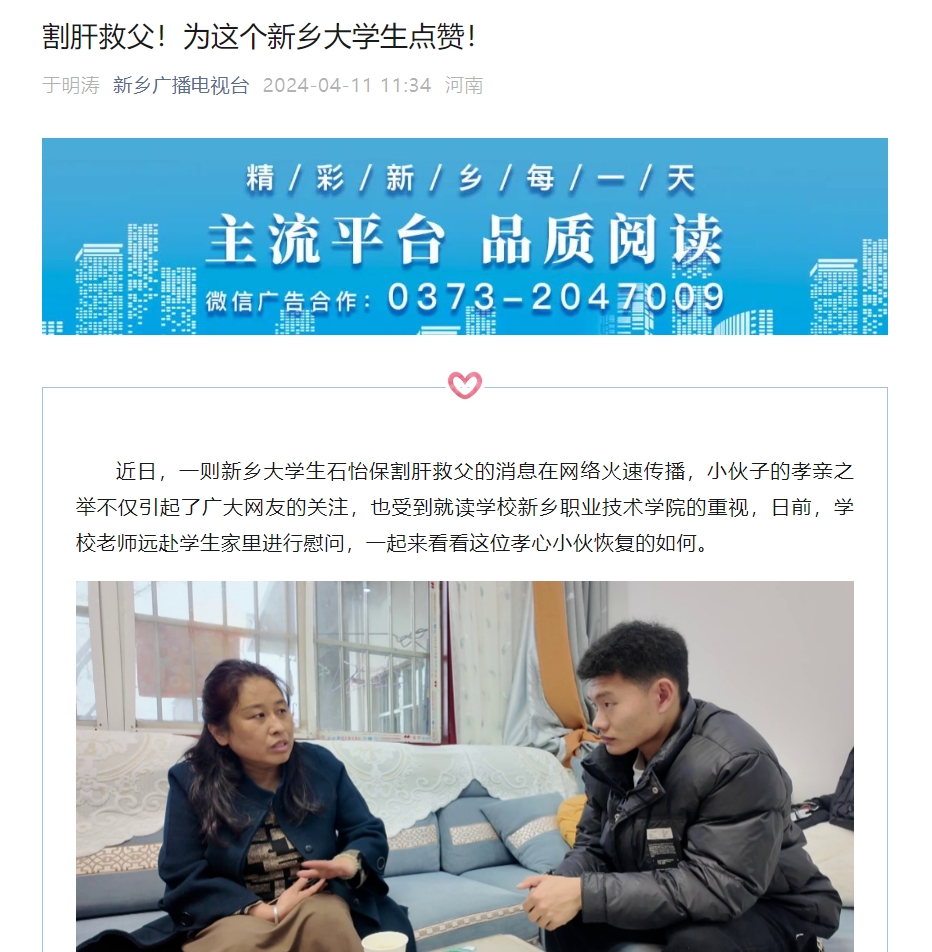Open the 新乡广播电视台 account page
Image resolution: width=932 pixels, height=952 pixels.
click(x=180, y=86)
